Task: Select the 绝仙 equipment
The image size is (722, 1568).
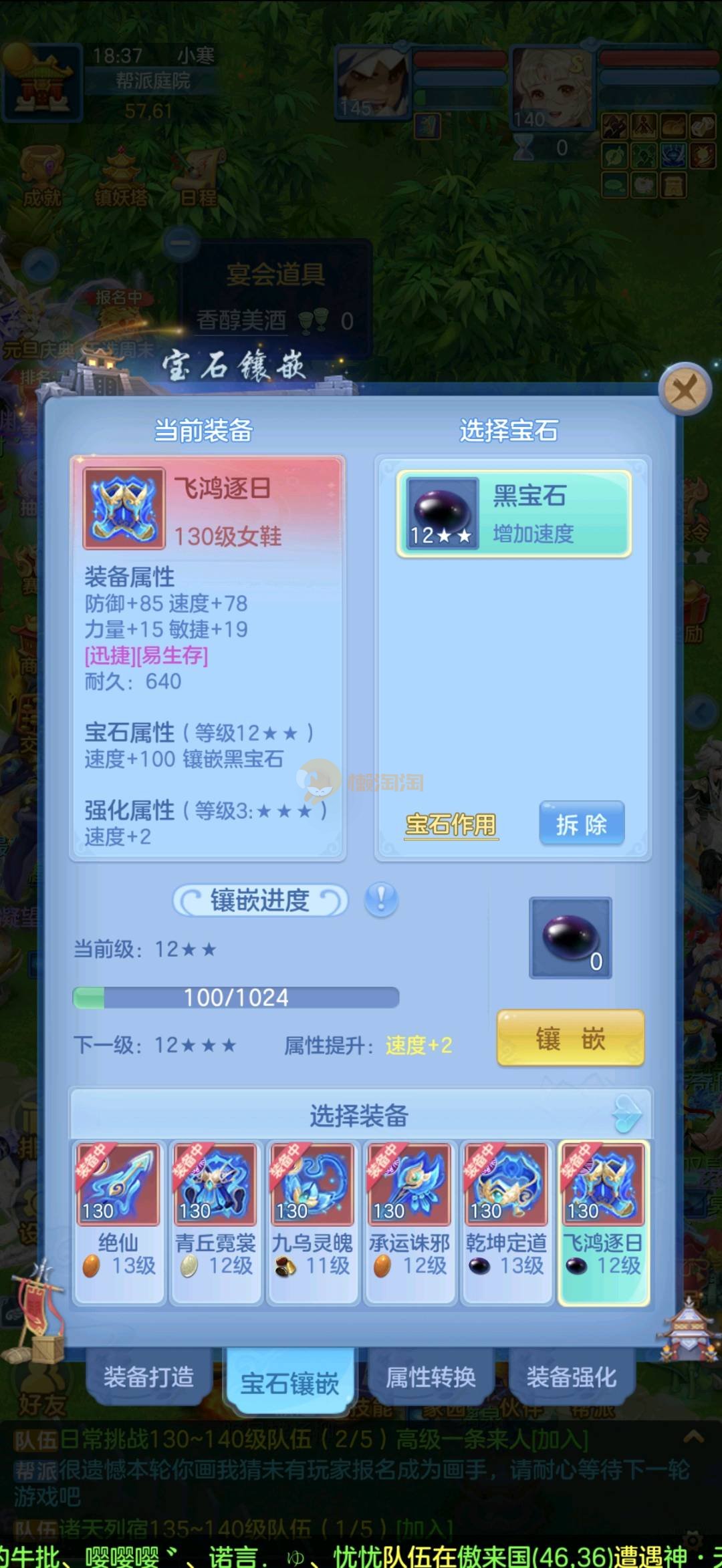Action: point(118,1221)
